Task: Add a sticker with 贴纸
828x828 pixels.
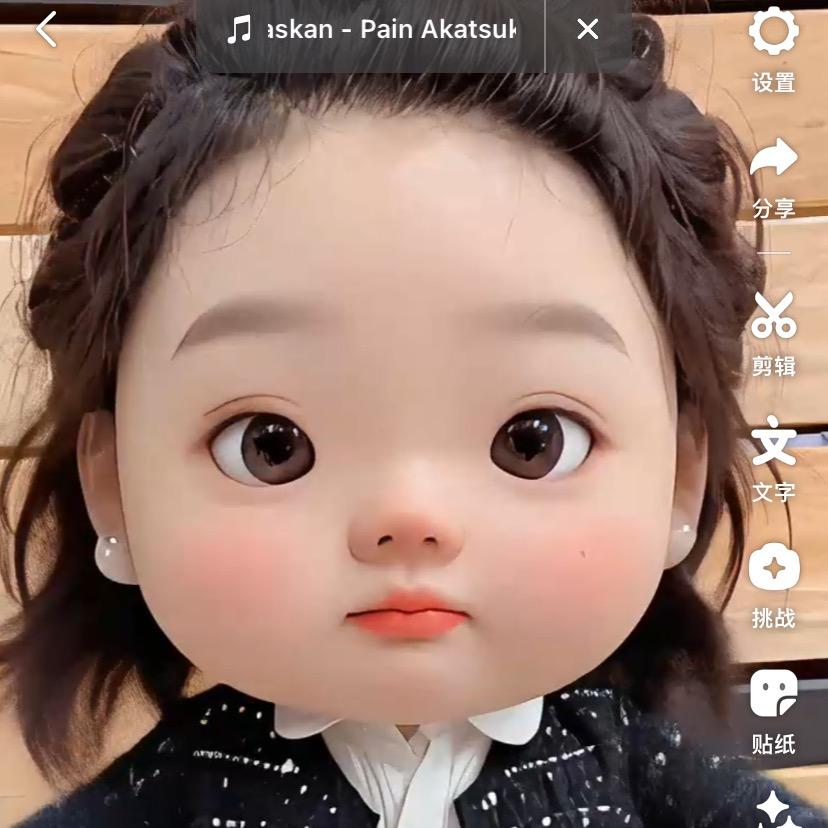Action: click(x=773, y=710)
